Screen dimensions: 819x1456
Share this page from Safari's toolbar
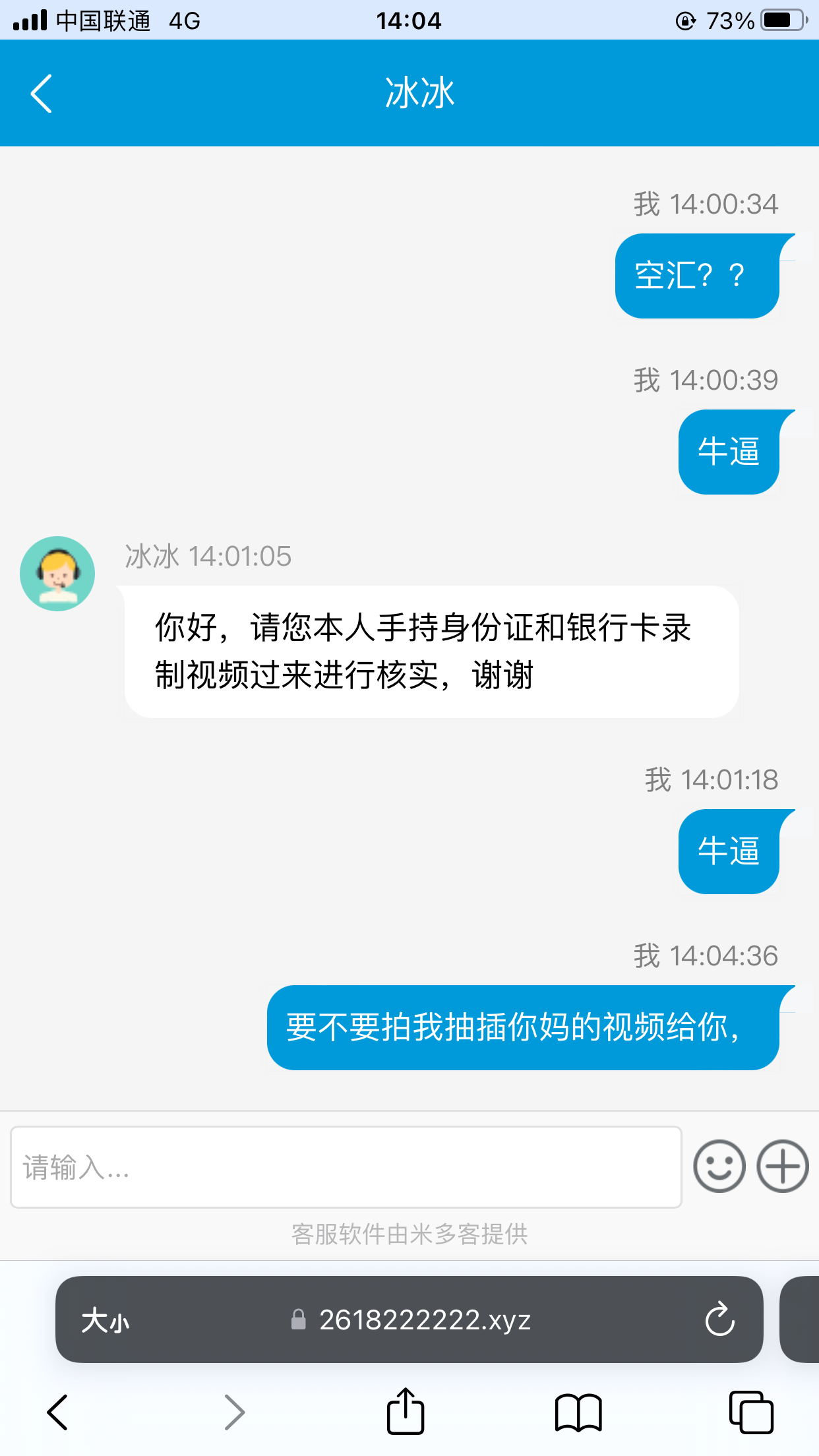[x=405, y=1412]
